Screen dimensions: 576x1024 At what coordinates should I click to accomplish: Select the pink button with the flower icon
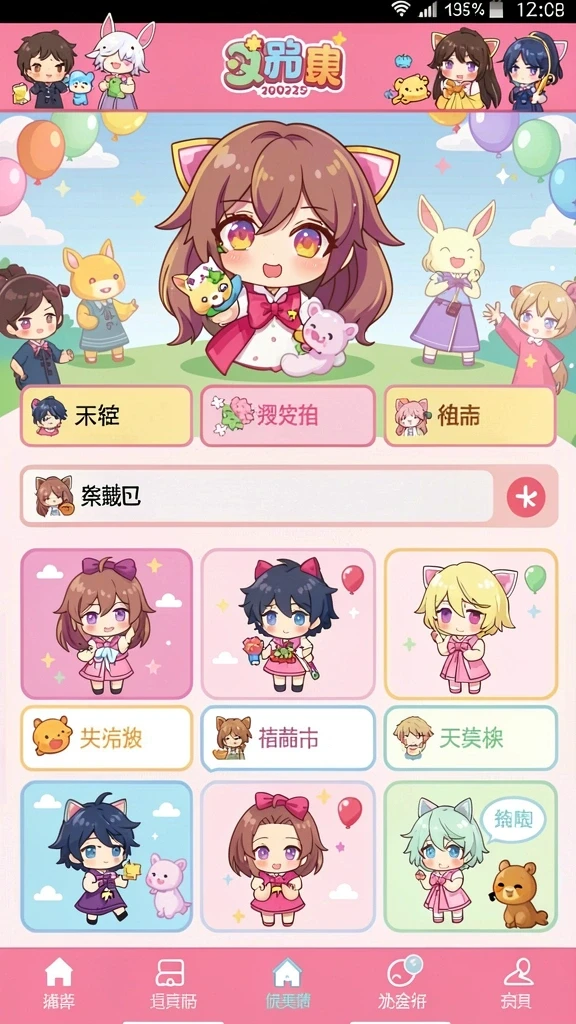(x=288, y=415)
